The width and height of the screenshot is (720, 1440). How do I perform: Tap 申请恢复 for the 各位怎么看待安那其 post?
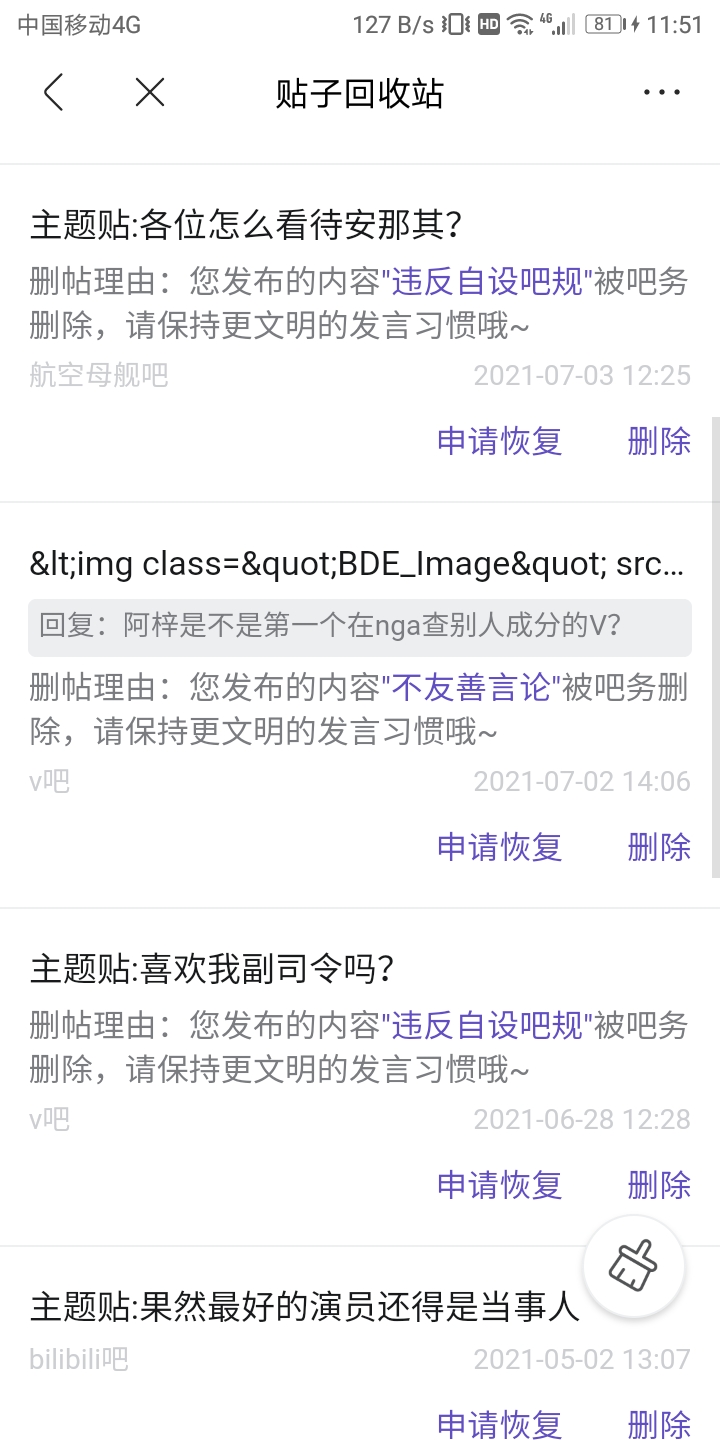click(x=499, y=441)
